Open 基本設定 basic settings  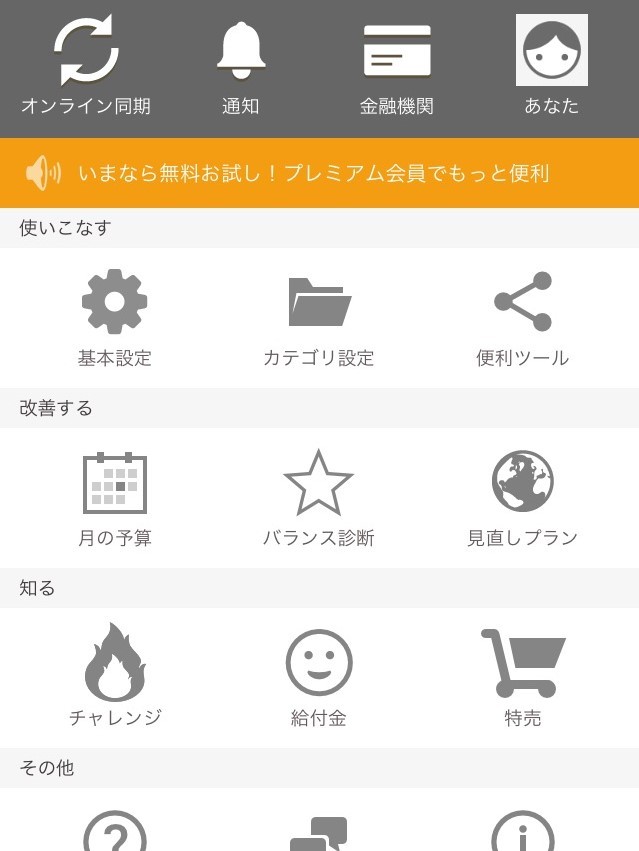(x=115, y=317)
